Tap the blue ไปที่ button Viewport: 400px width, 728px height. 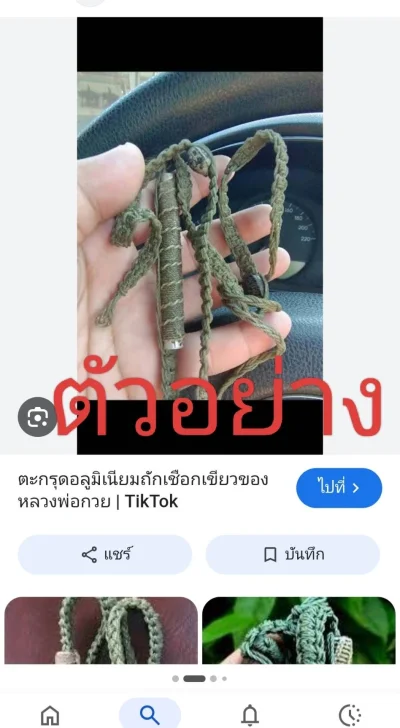pyautogui.click(x=339, y=488)
